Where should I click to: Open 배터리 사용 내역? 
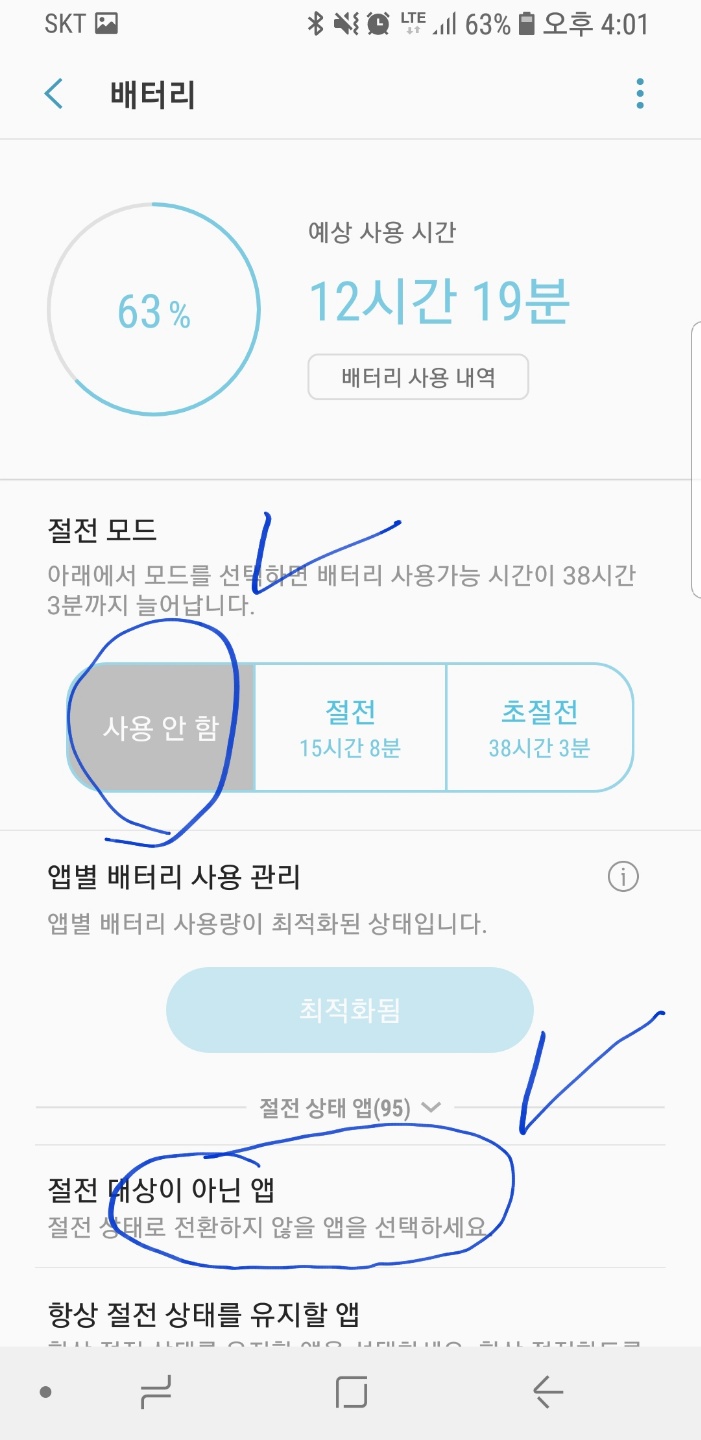point(418,379)
